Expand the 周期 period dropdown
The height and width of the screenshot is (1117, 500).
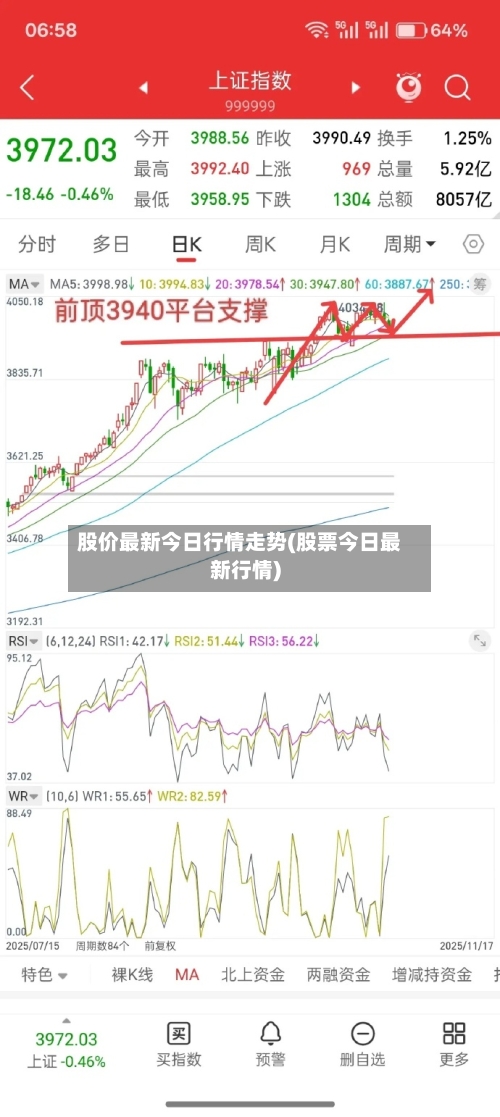coord(410,245)
